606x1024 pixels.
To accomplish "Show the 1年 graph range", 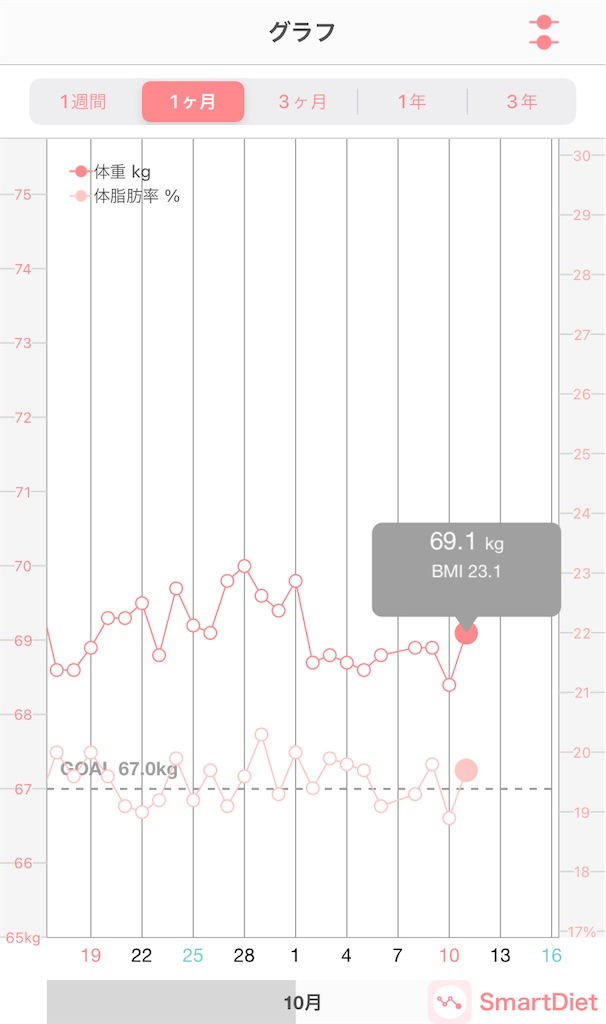I will tap(412, 102).
